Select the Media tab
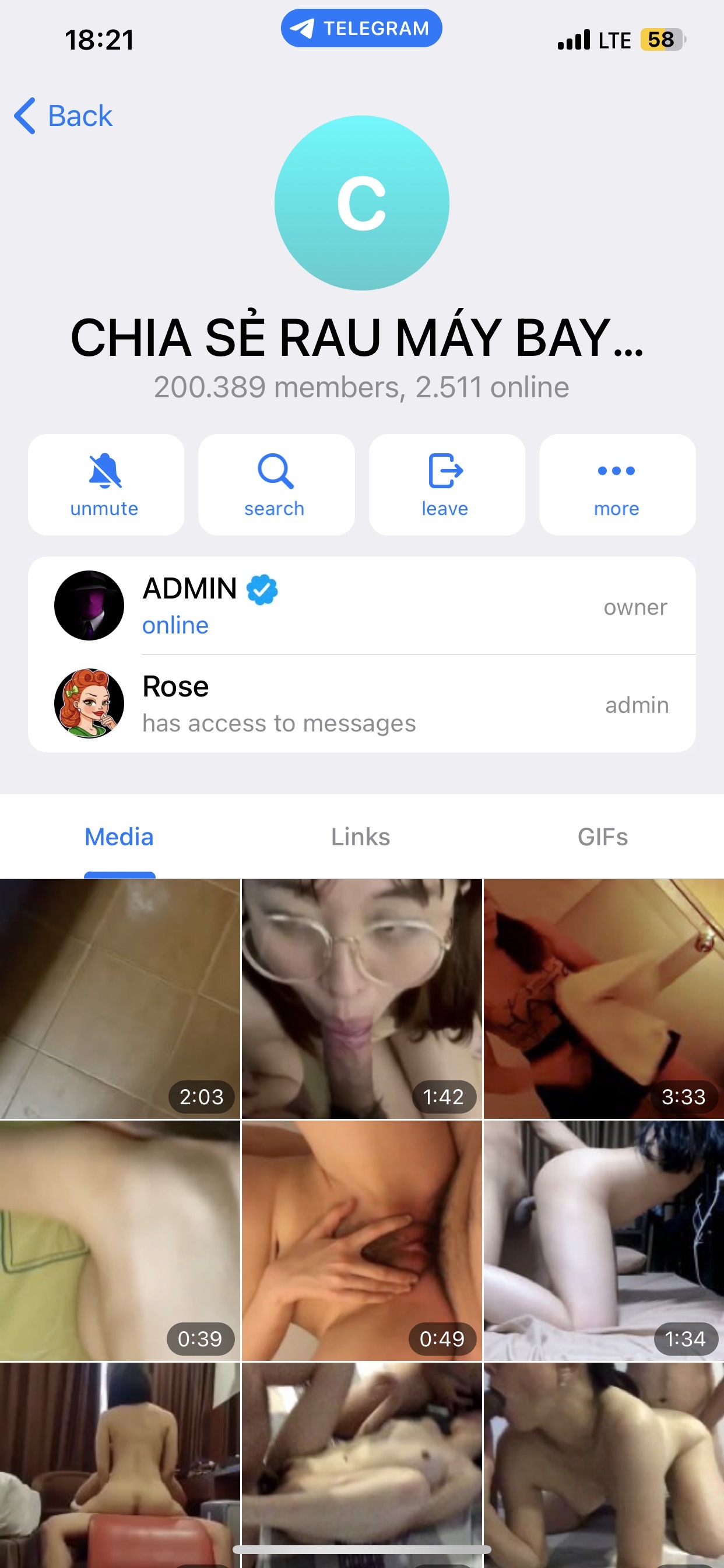 pos(120,837)
